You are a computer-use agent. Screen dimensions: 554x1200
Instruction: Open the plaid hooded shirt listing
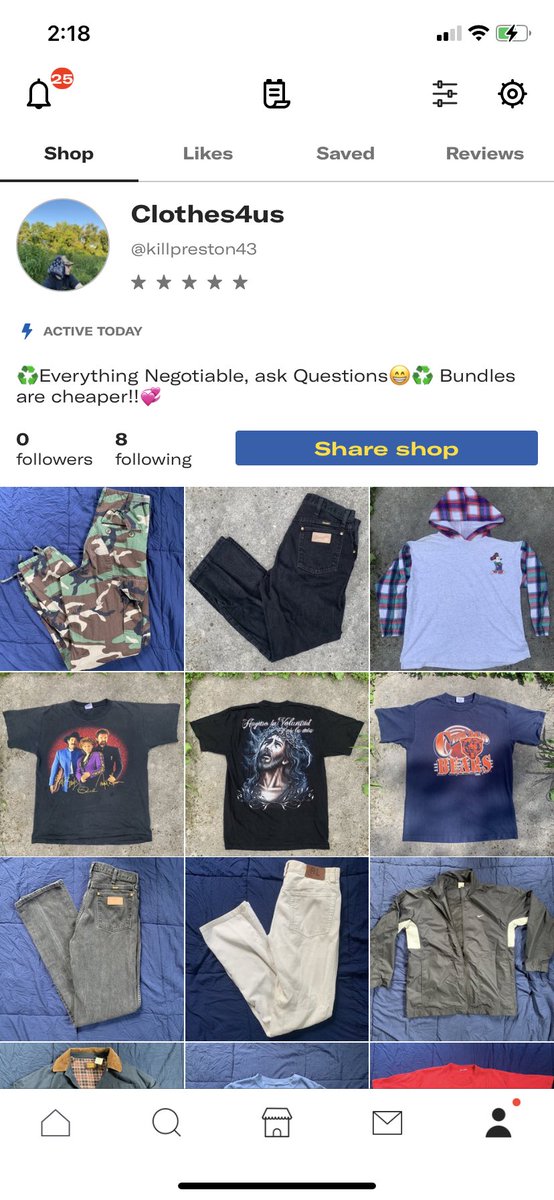coord(462,579)
